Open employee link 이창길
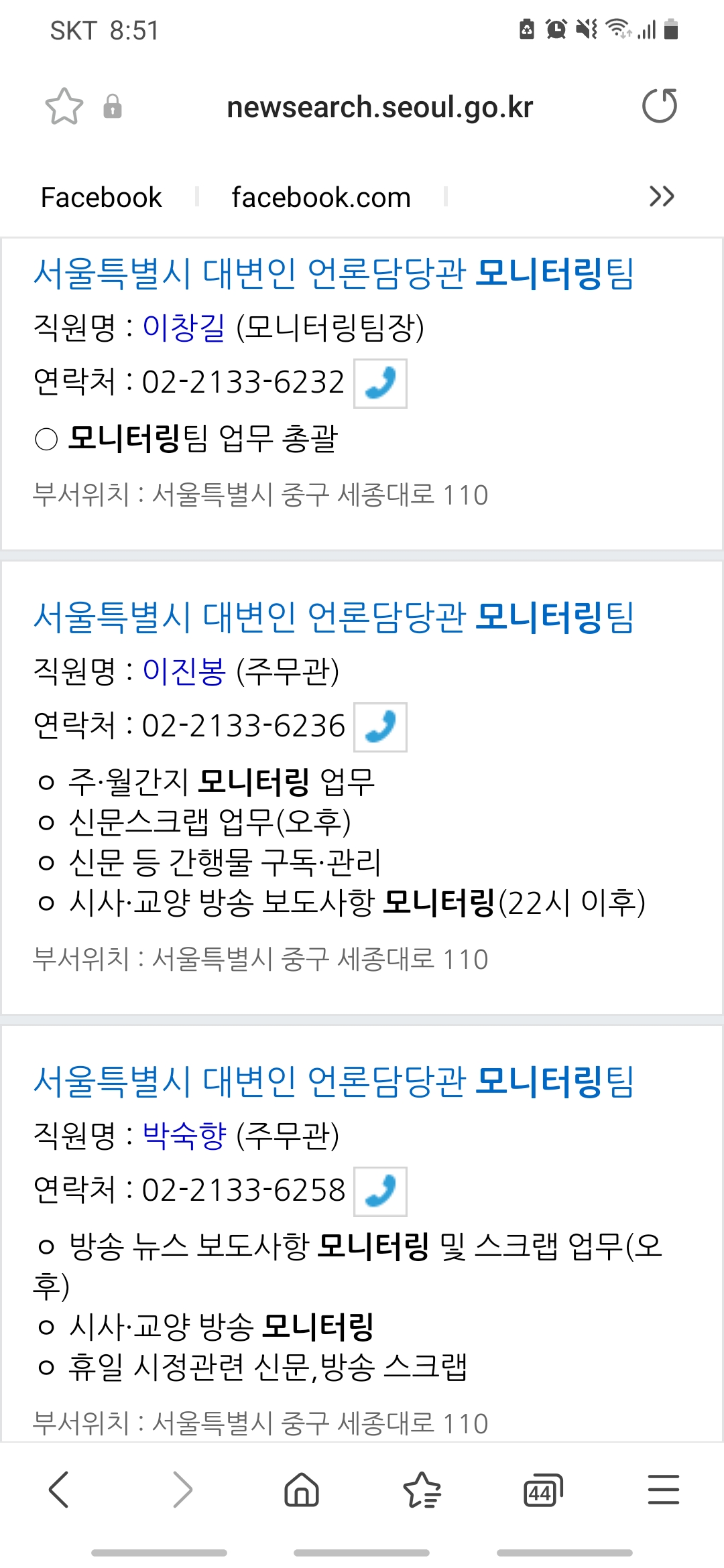The width and height of the screenshot is (724, 1568). 184,328
